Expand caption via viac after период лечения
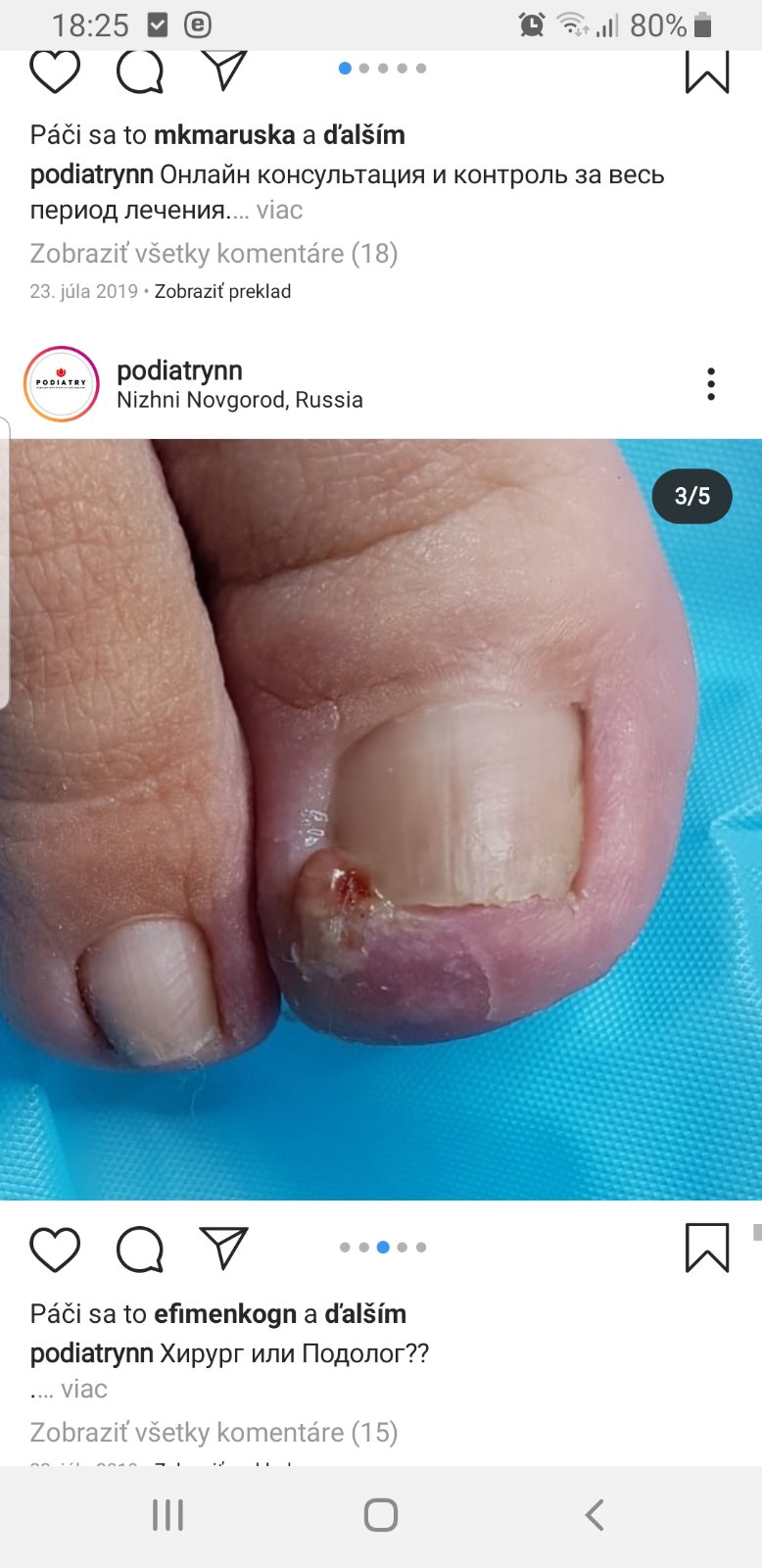 click(x=279, y=210)
